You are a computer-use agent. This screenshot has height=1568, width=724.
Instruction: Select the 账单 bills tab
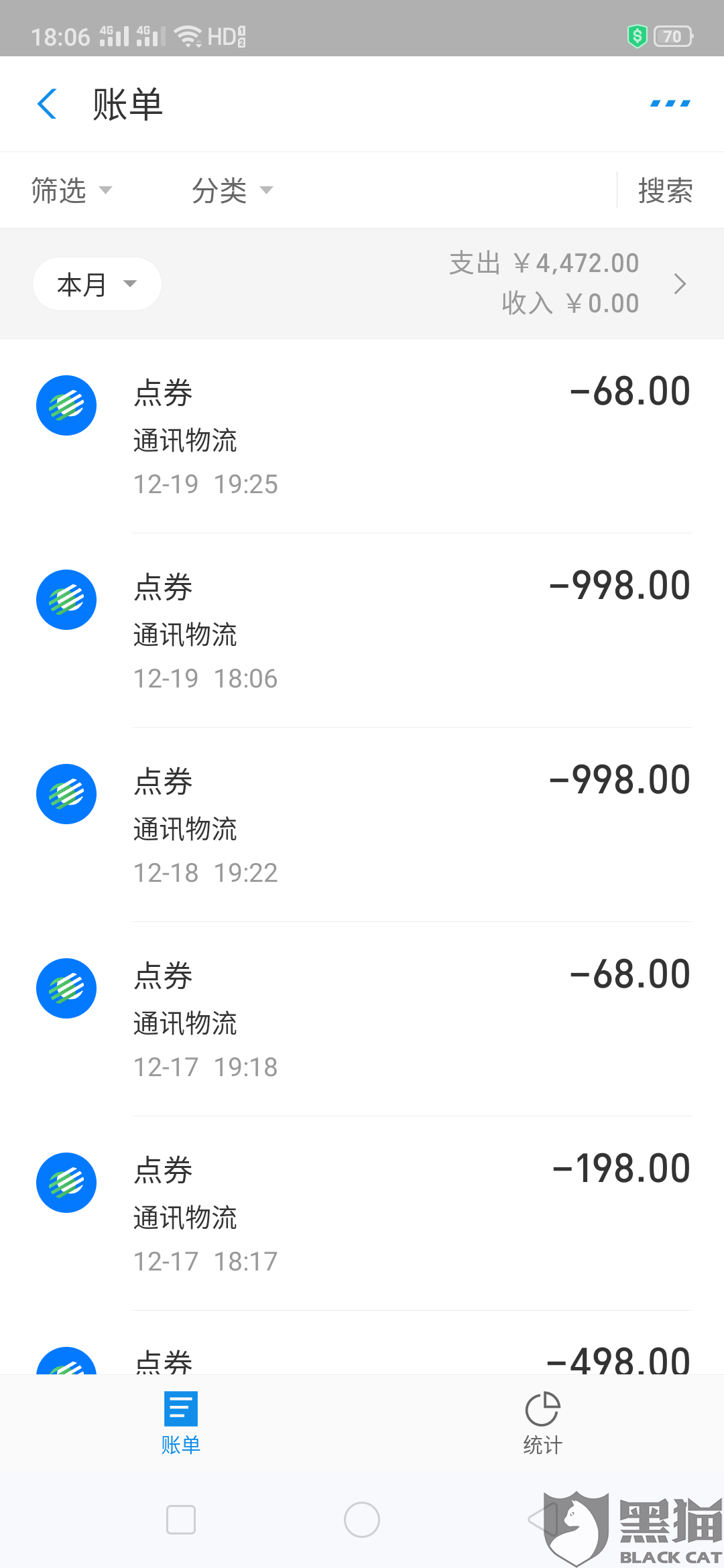coord(181,1423)
